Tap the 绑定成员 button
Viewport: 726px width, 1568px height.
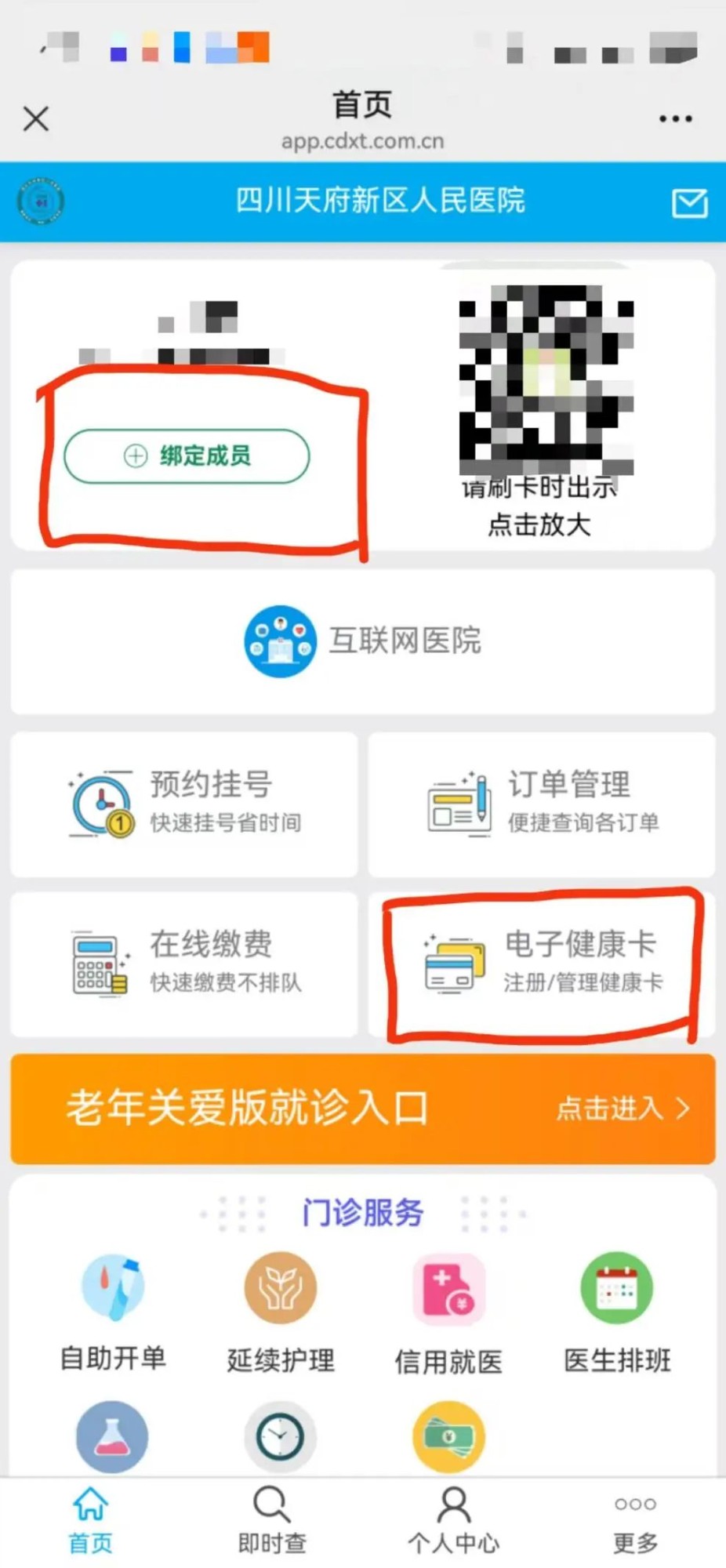point(187,456)
